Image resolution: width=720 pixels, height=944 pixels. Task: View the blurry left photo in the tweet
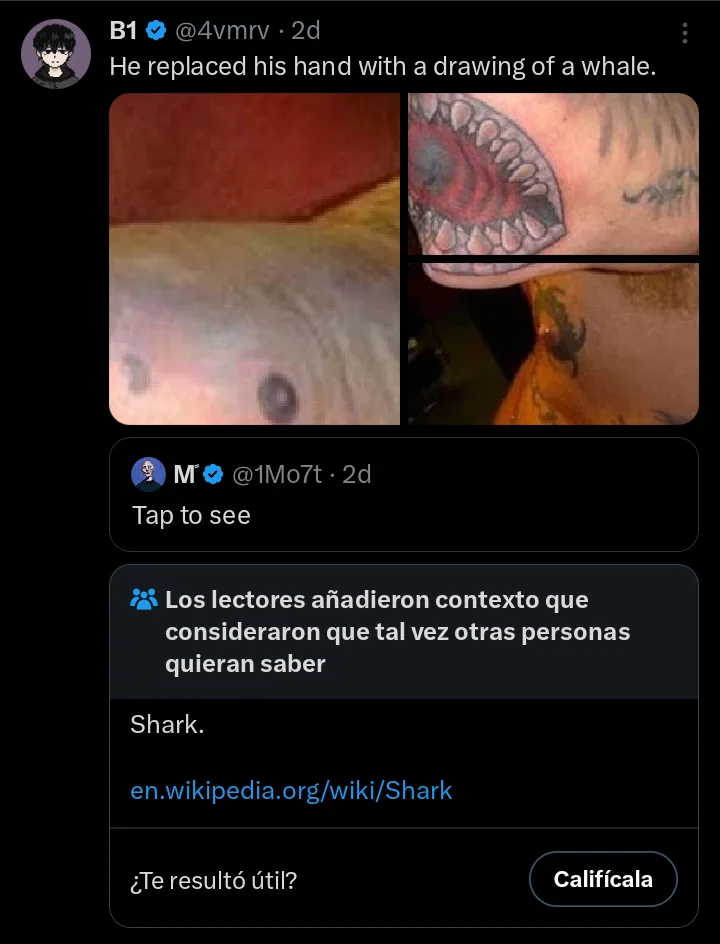[x=255, y=259]
